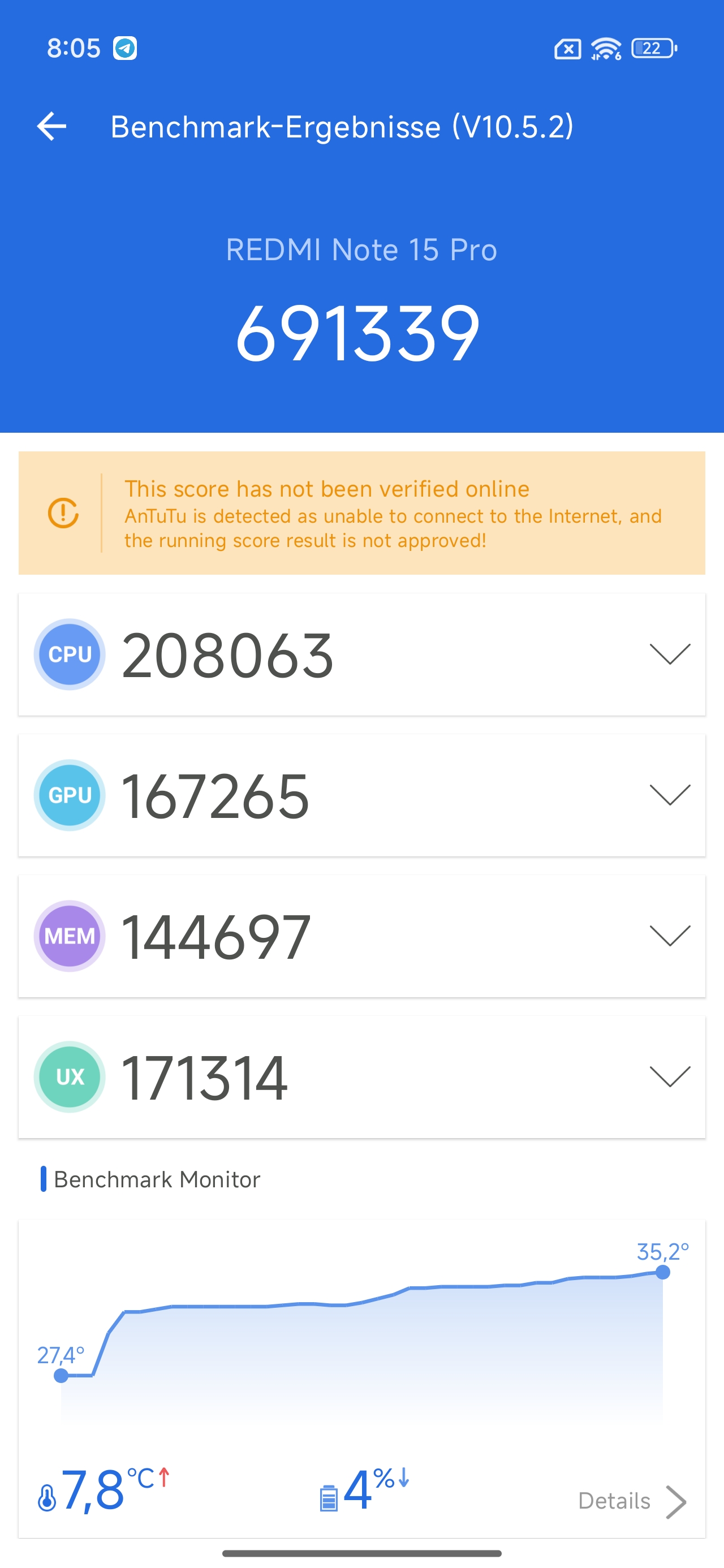
Task: Go back using the arrow icon
Action: (x=52, y=127)
